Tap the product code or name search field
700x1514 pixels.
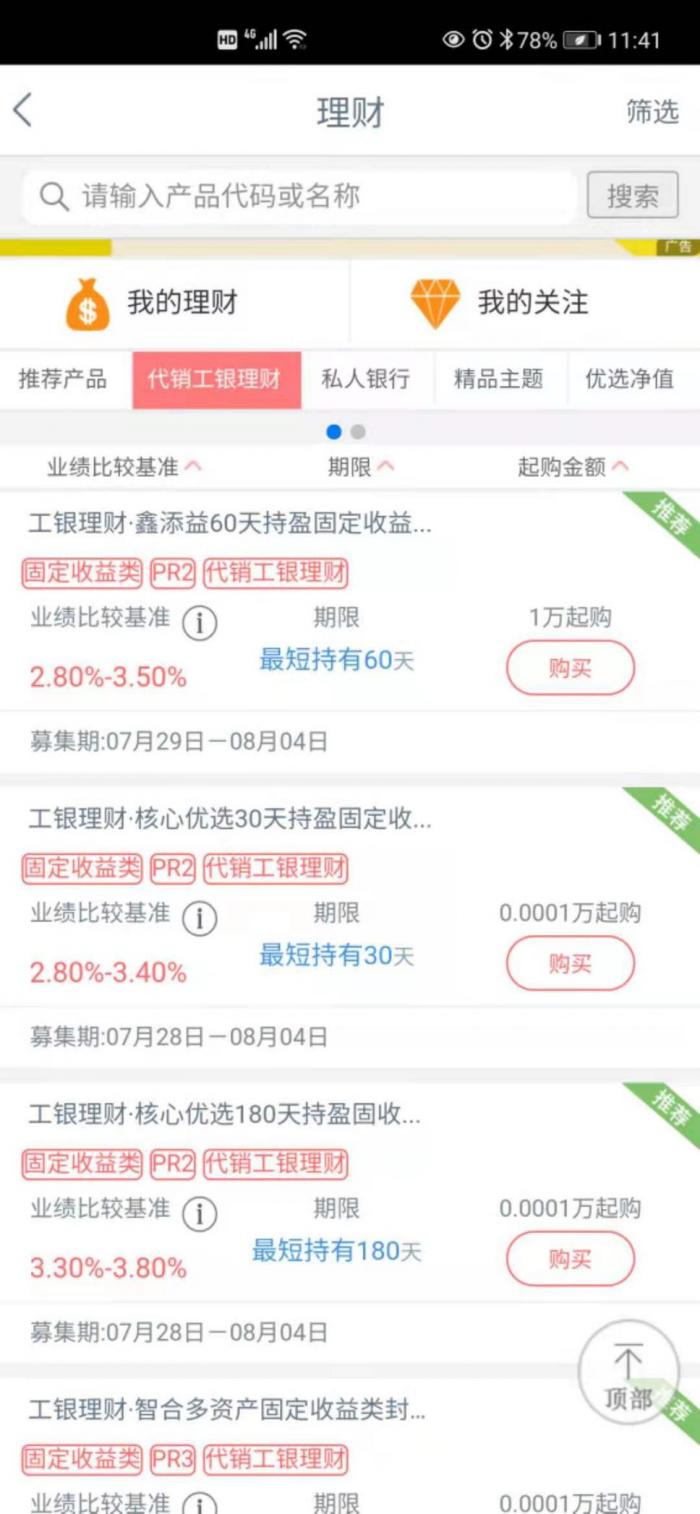300,196
